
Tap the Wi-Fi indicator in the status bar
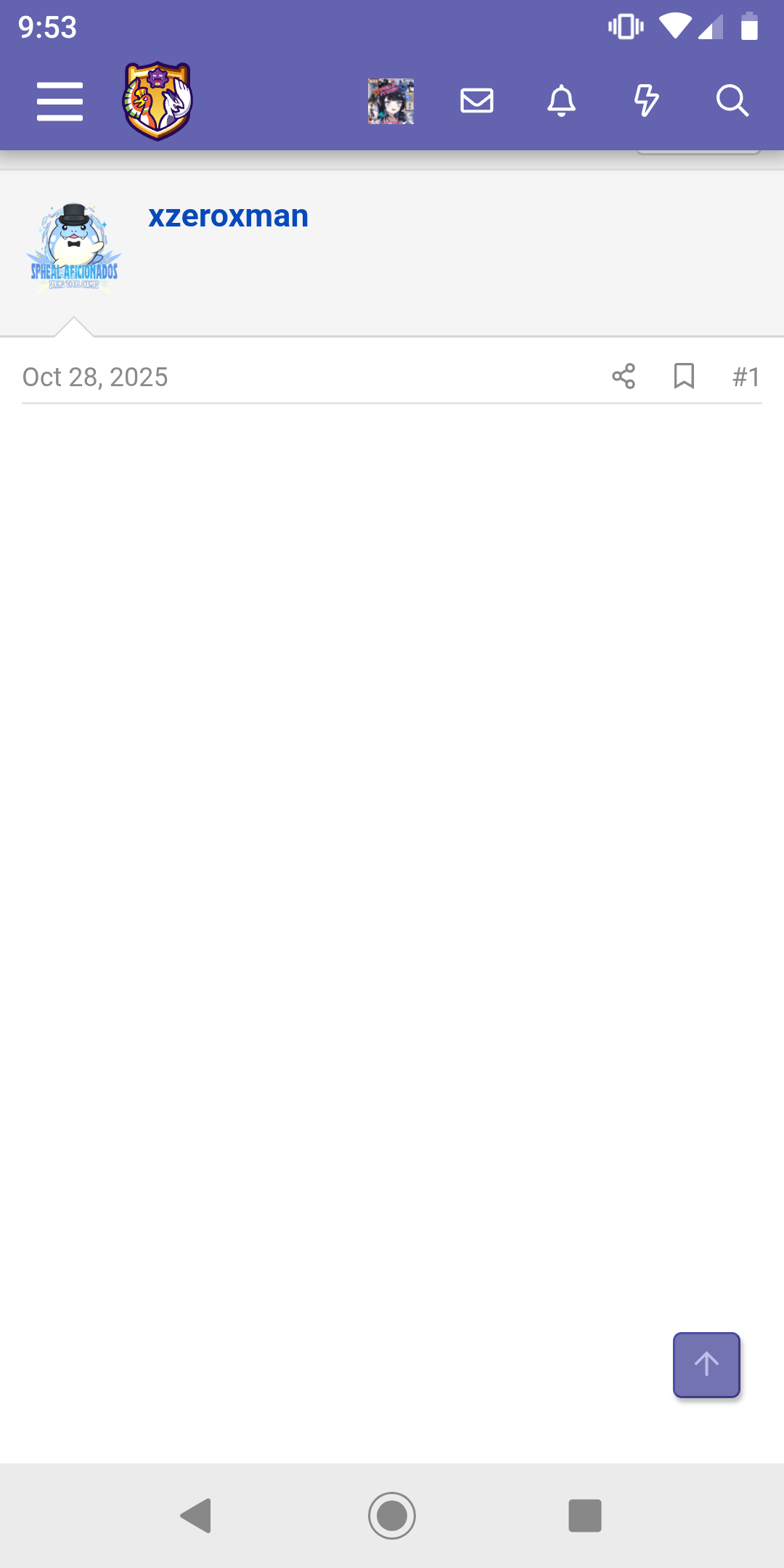(x=674, y=26)
